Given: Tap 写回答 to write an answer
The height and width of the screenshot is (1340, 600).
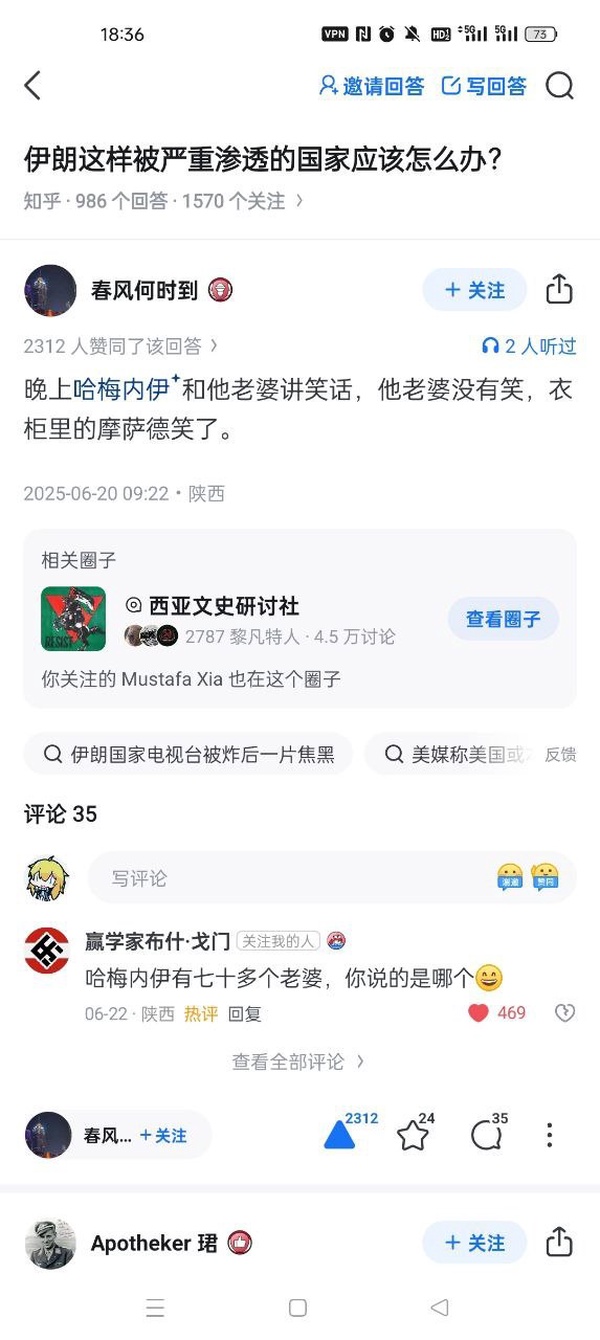Looking at the screenshot, I should tap(484, 86).
